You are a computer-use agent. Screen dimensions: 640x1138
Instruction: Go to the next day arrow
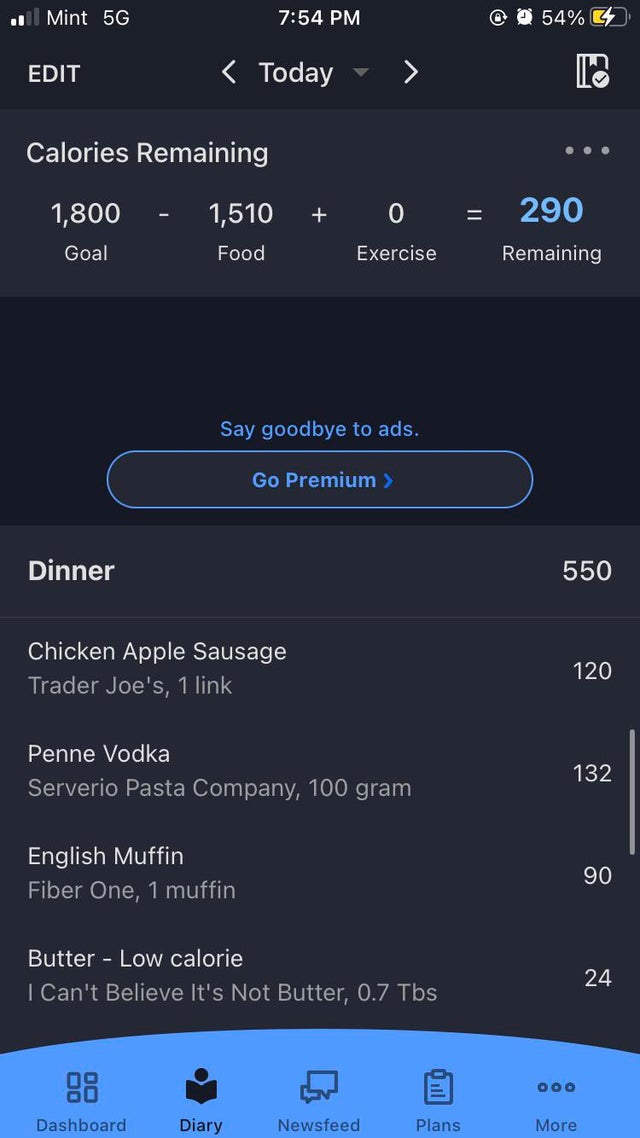click(x=411, y=72)
